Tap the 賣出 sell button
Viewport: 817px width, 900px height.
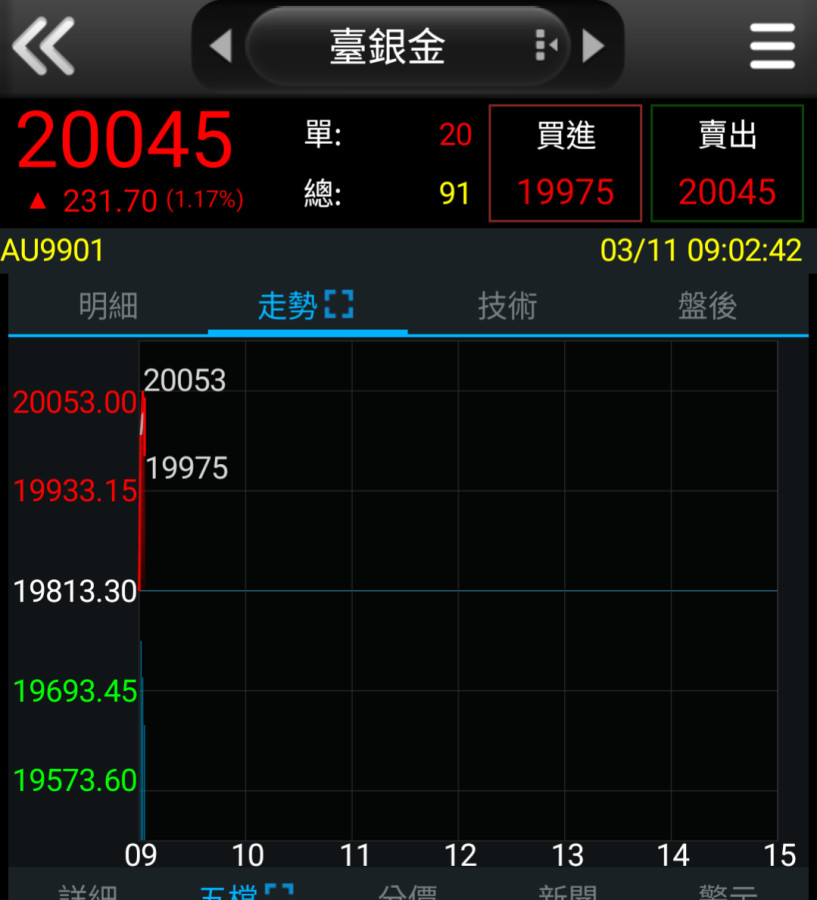pyautogui.click(x=727, y=162)
